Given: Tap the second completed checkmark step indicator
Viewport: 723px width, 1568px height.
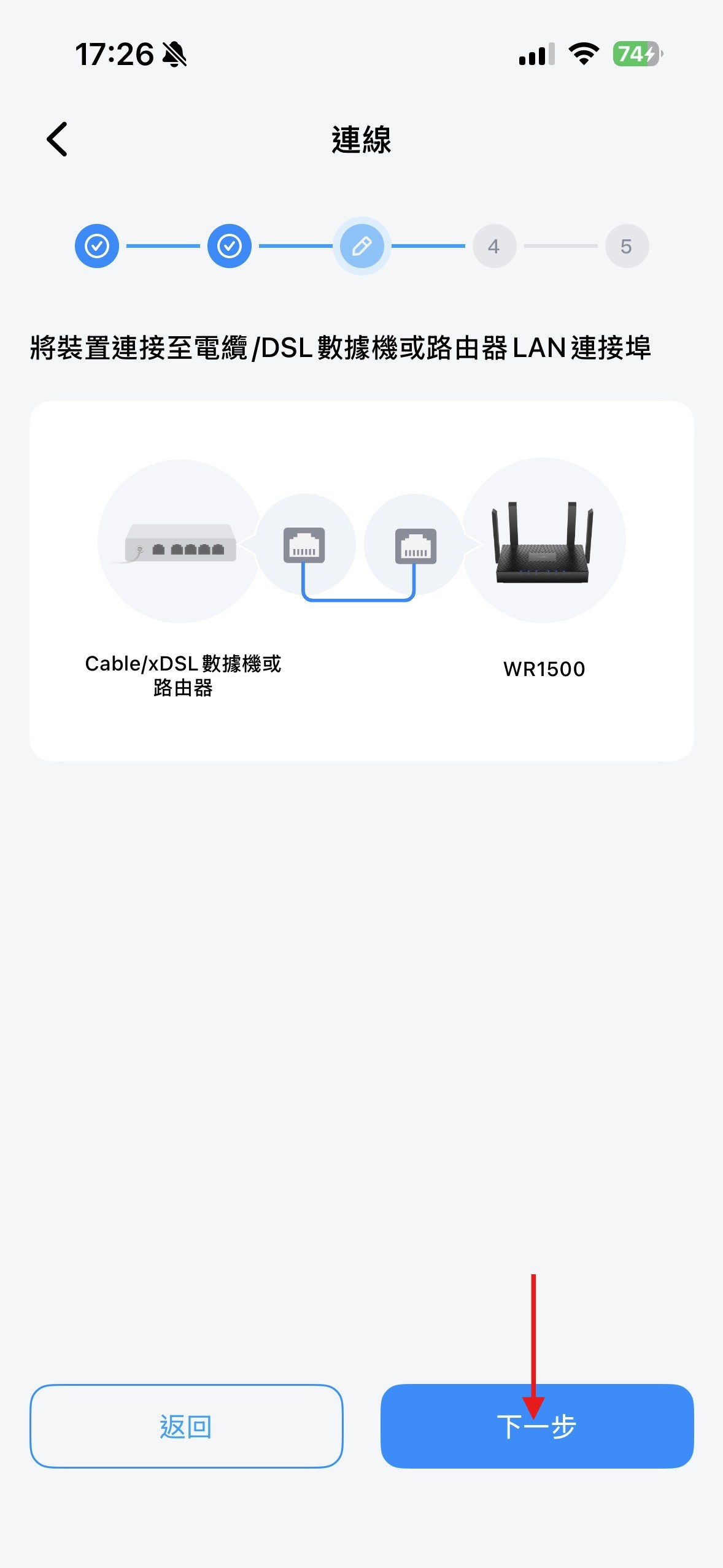Looking at the screenshot, I should click(228, 245).
